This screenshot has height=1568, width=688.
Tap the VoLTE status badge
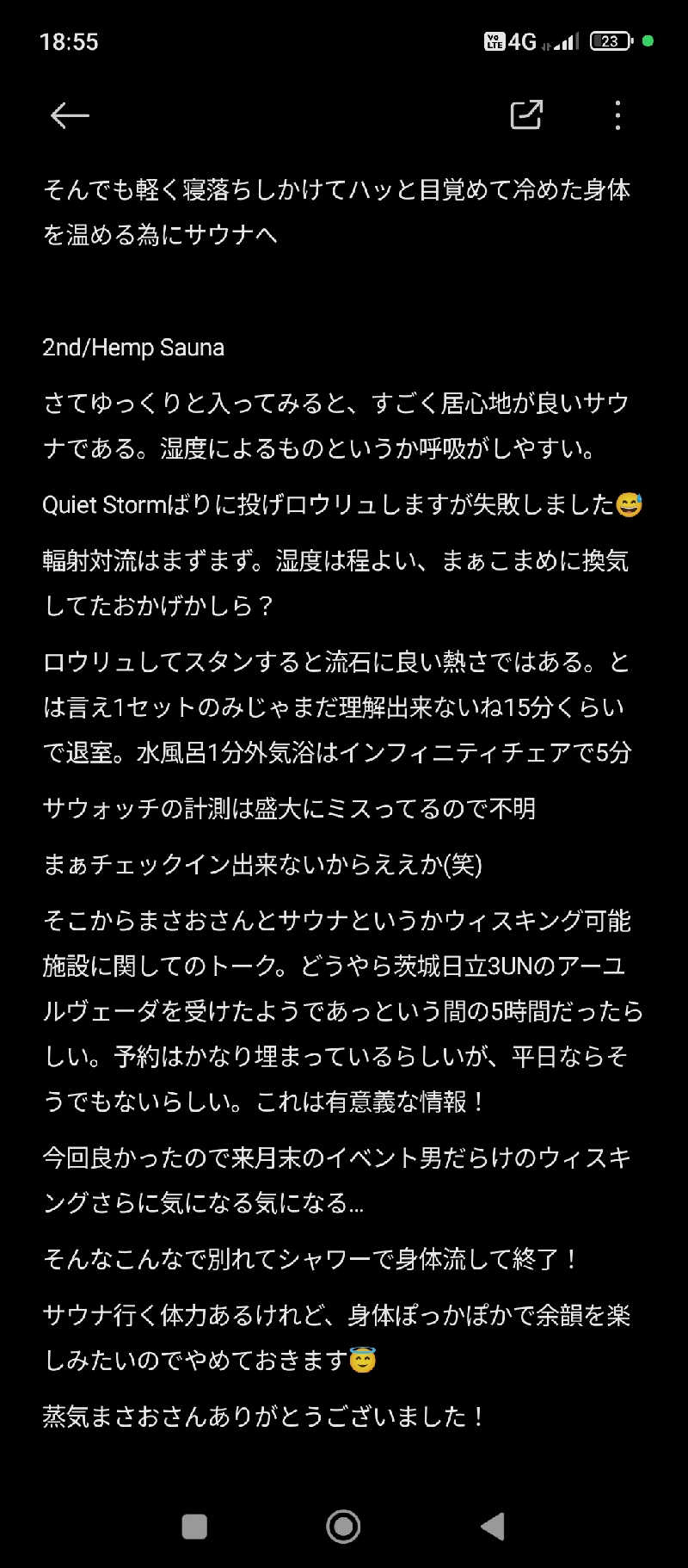(495, 40)
